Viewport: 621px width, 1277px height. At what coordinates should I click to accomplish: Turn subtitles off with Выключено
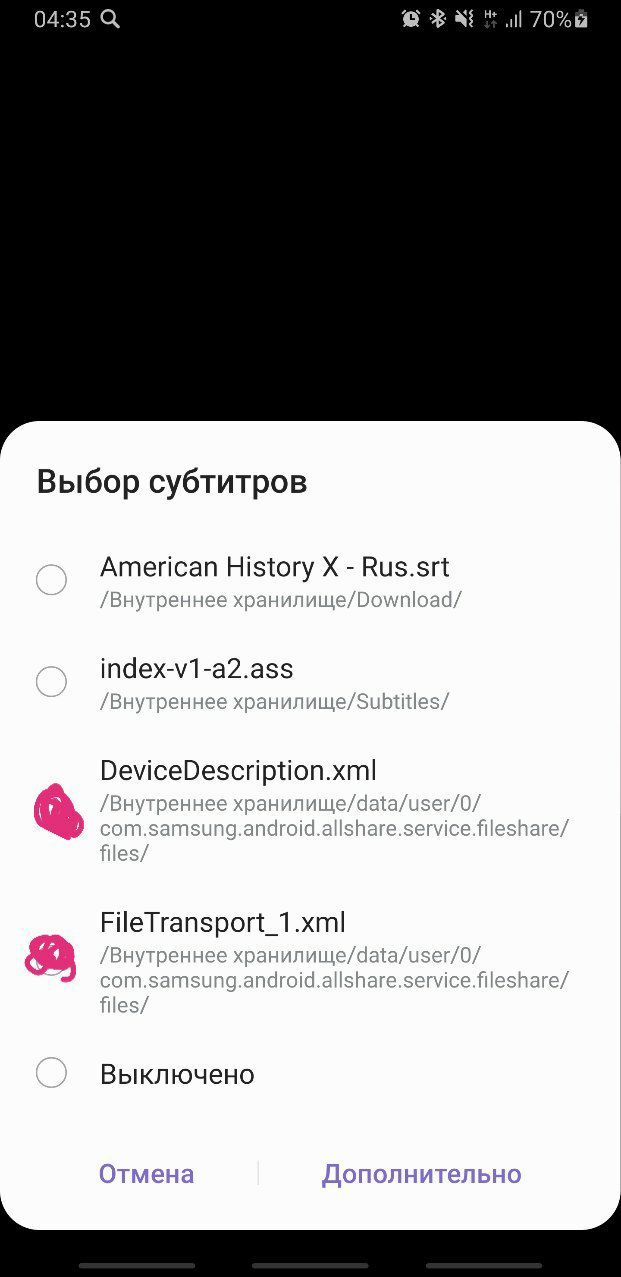point(310,1074)
